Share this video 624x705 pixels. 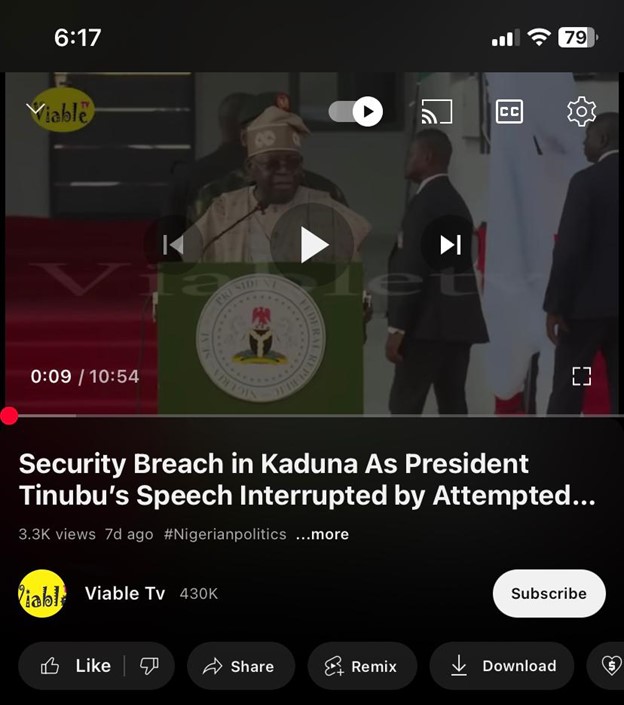pos(238,666)
